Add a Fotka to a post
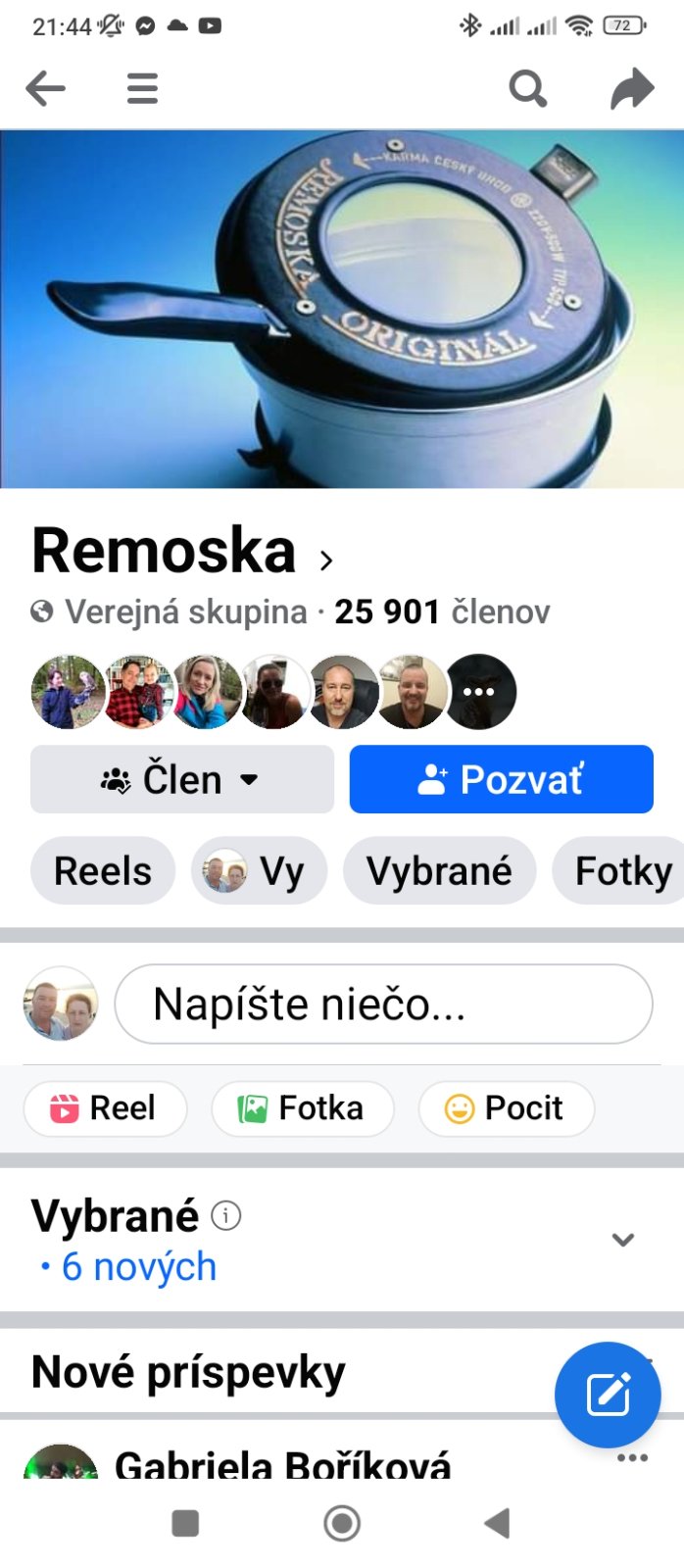684x1568 pixels. (x=302, y=1108)
